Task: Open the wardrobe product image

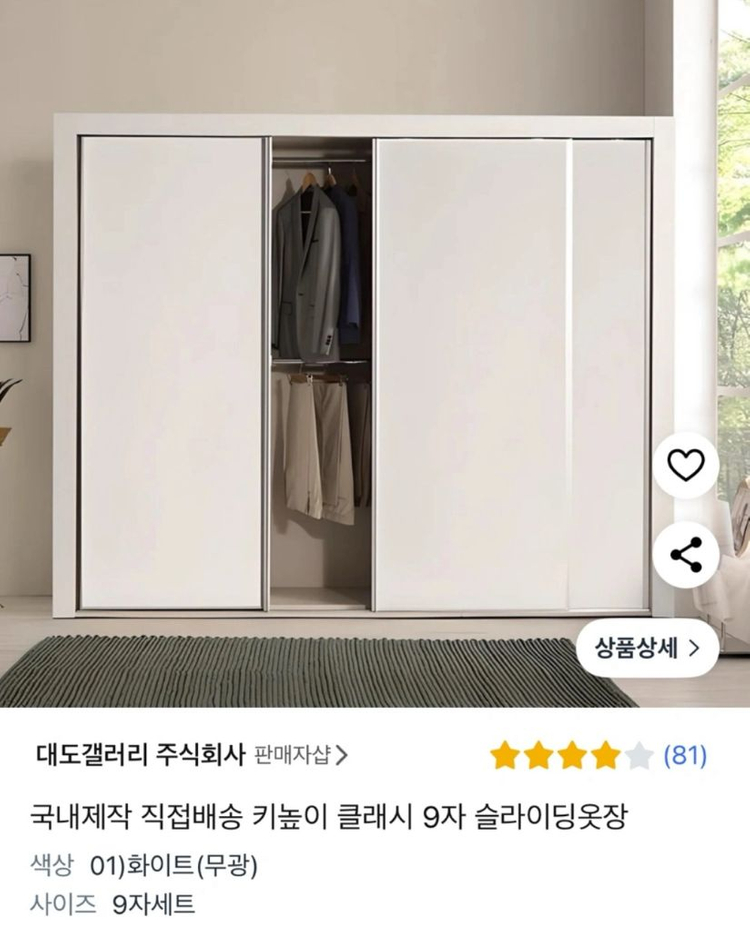Action: pos(375,354)
